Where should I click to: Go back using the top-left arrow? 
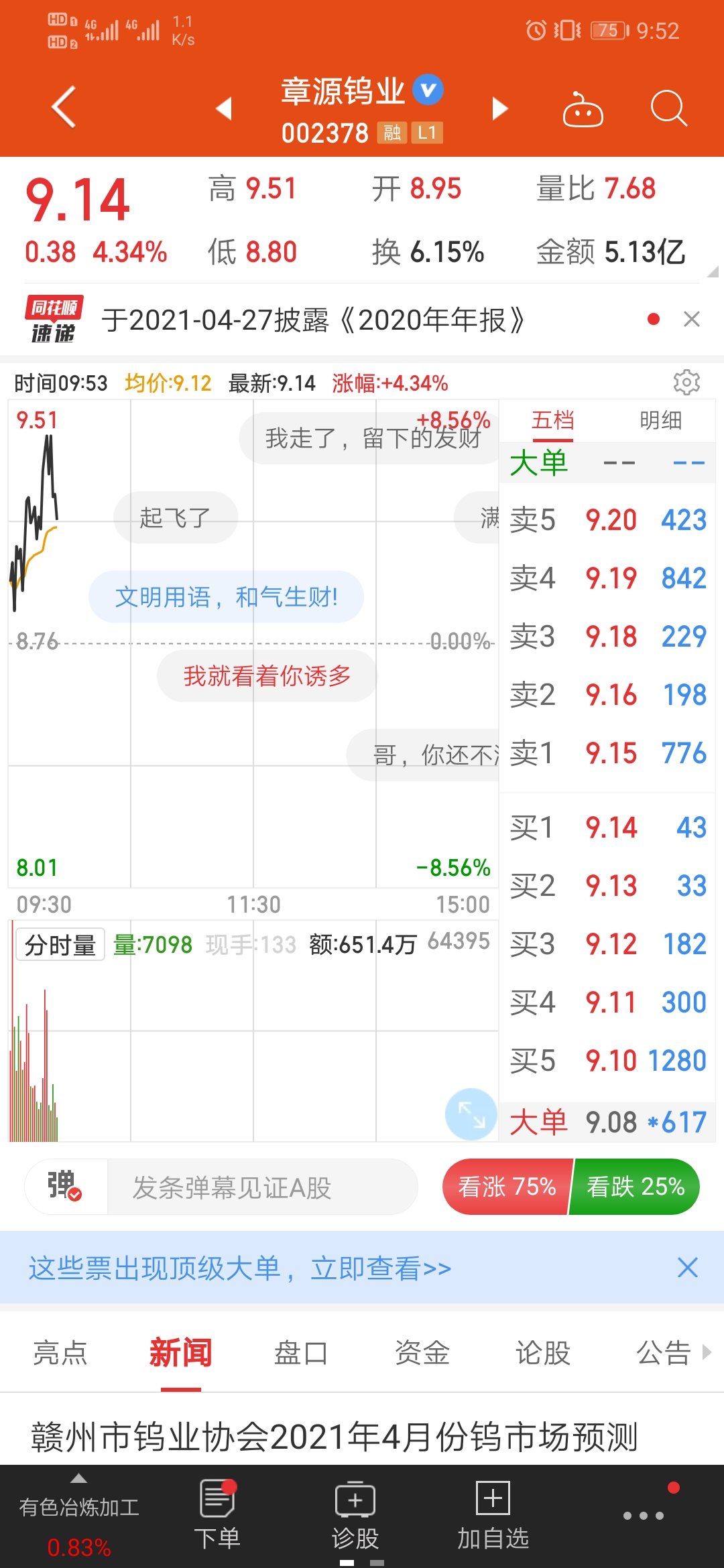pyautogui.click(x=64, y=107)
